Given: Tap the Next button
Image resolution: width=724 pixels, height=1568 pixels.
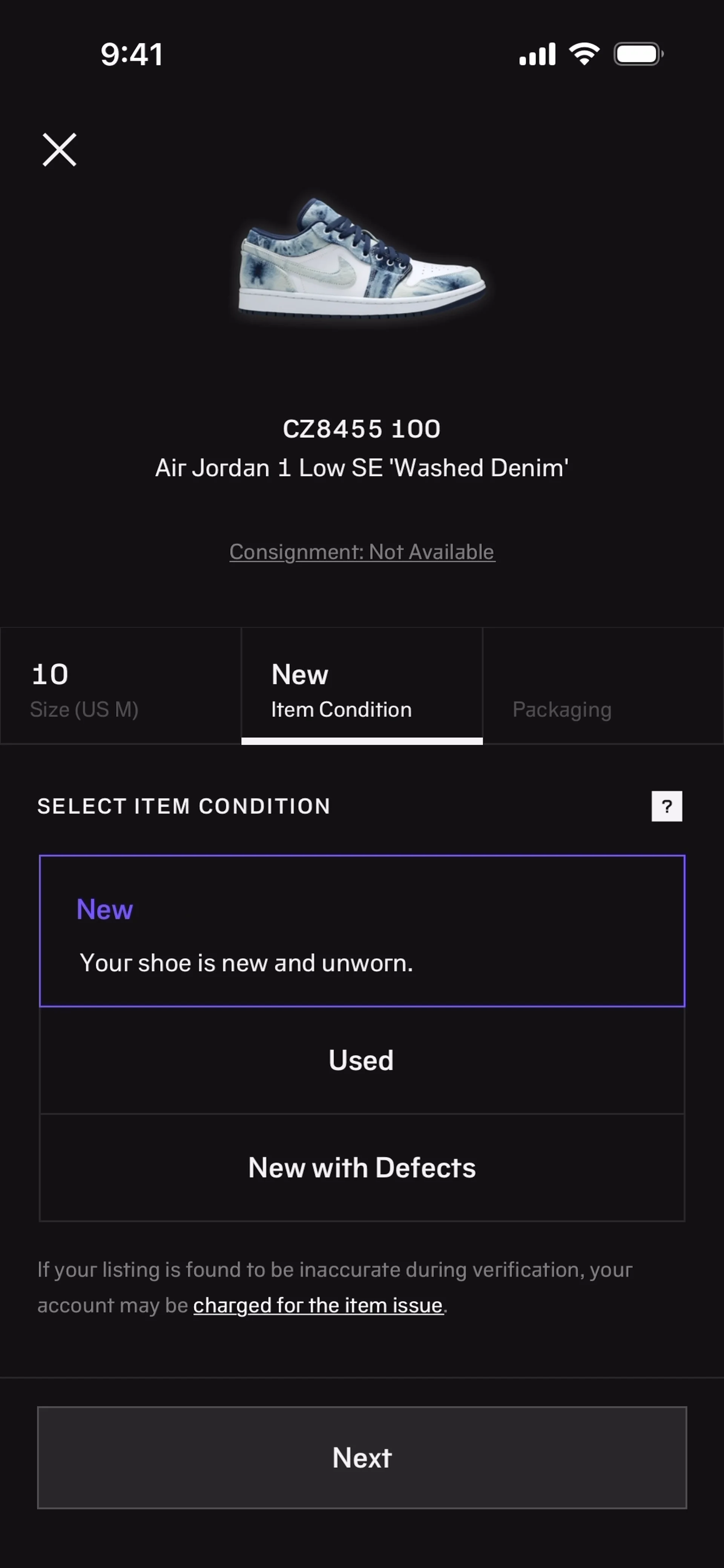Looking at the screenshot, I should (x=362, y=1457).
